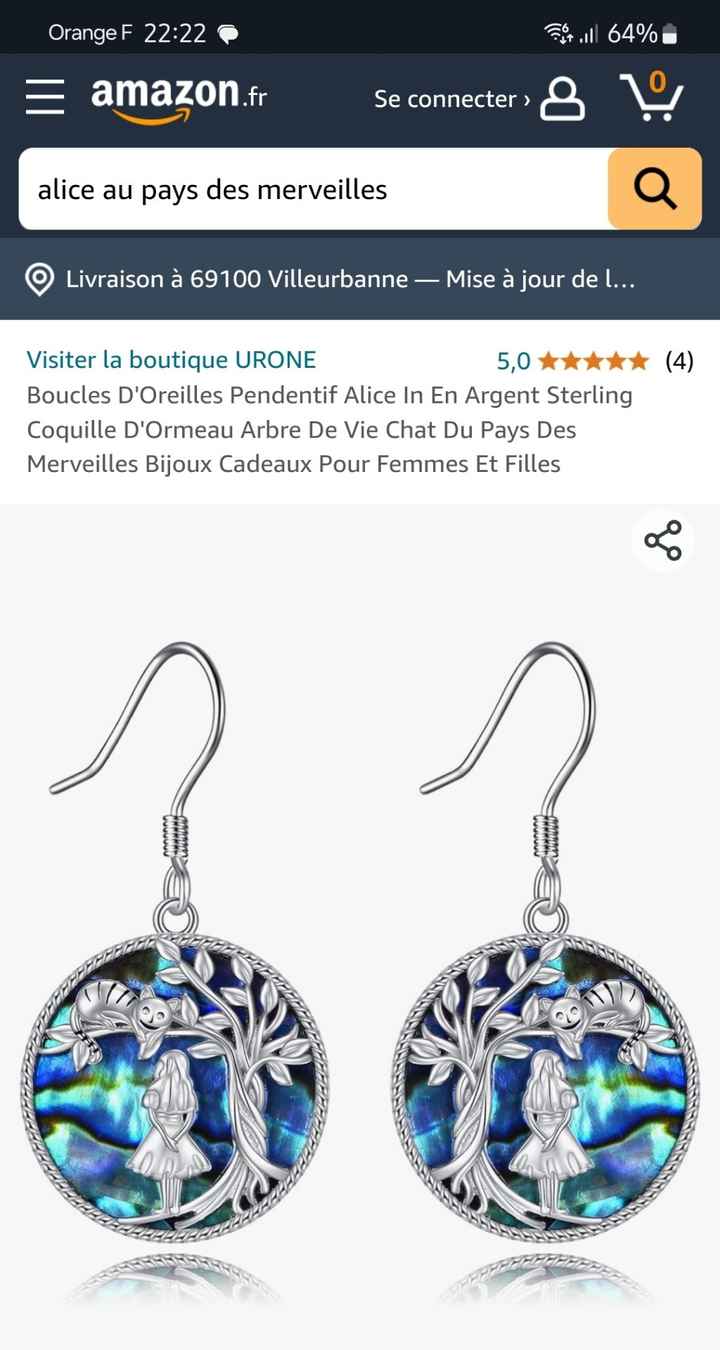Image resolution: width=720 pixels, height=1350 pixels.
Task: Visit the URONE boutique link
Action: [171, 359]
